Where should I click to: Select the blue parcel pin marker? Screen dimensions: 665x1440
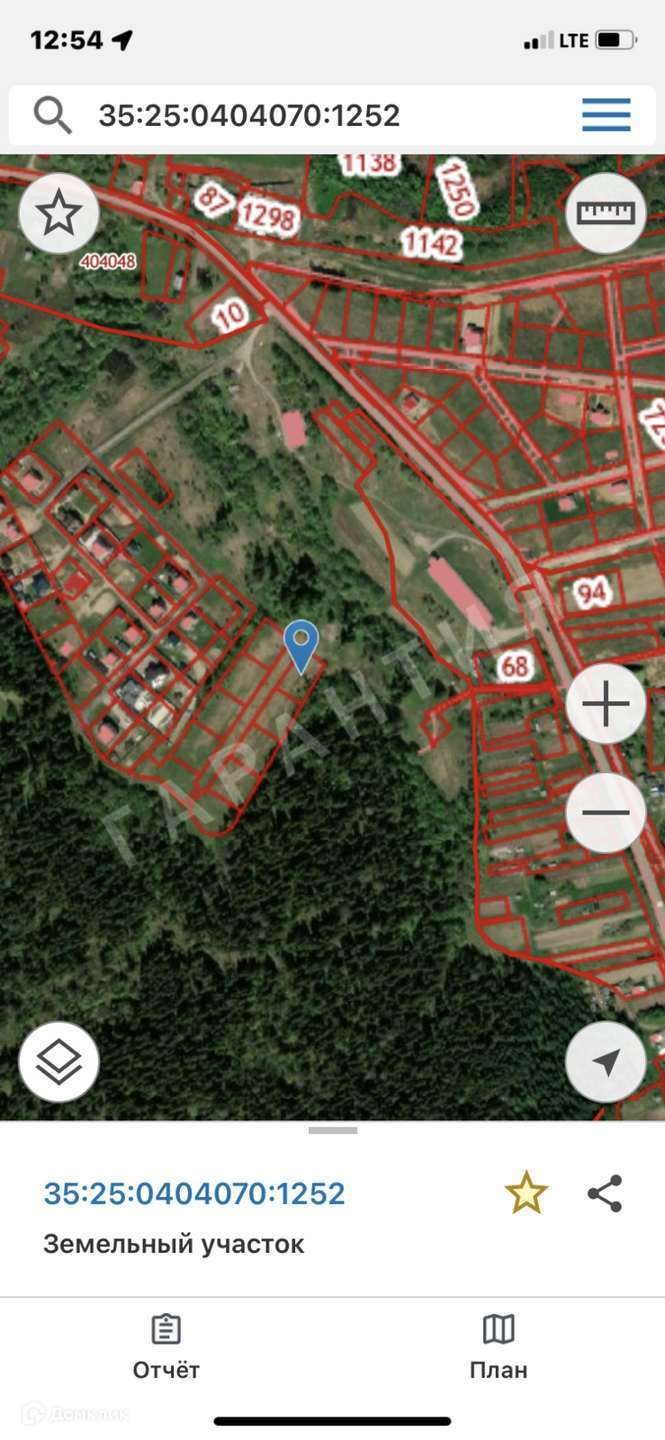[x=301, y=644]
